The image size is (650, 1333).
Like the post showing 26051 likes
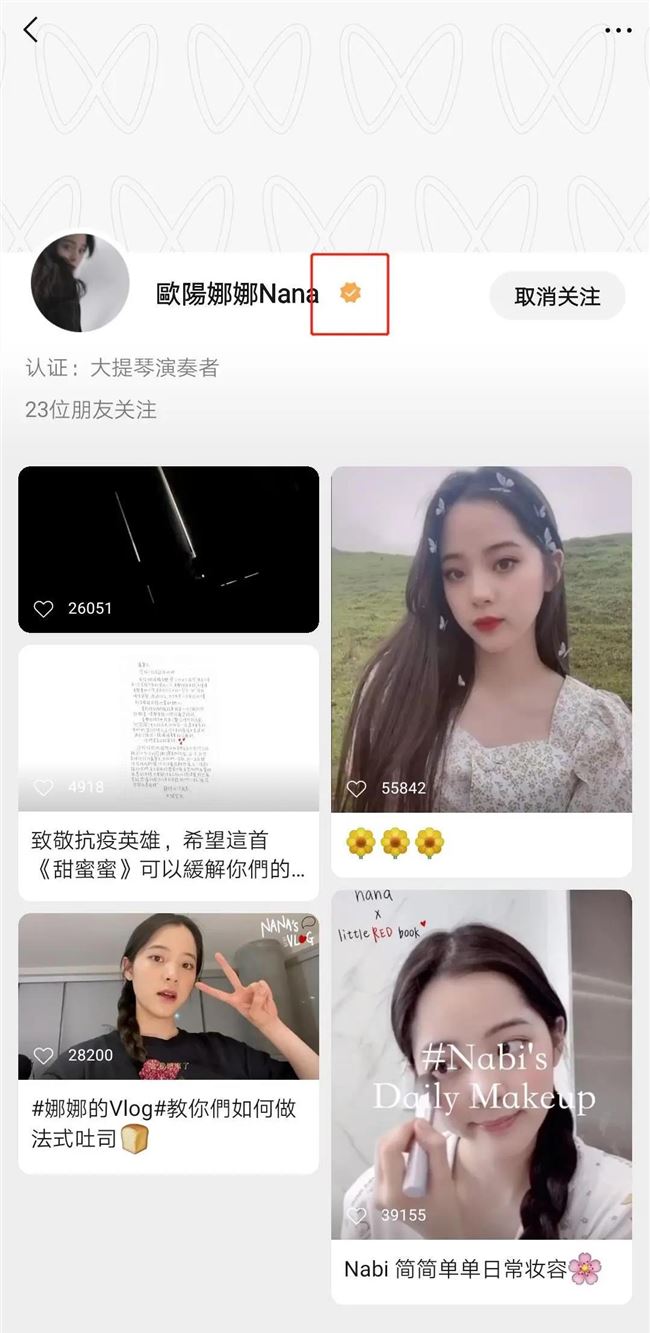(x=43, y=608)
